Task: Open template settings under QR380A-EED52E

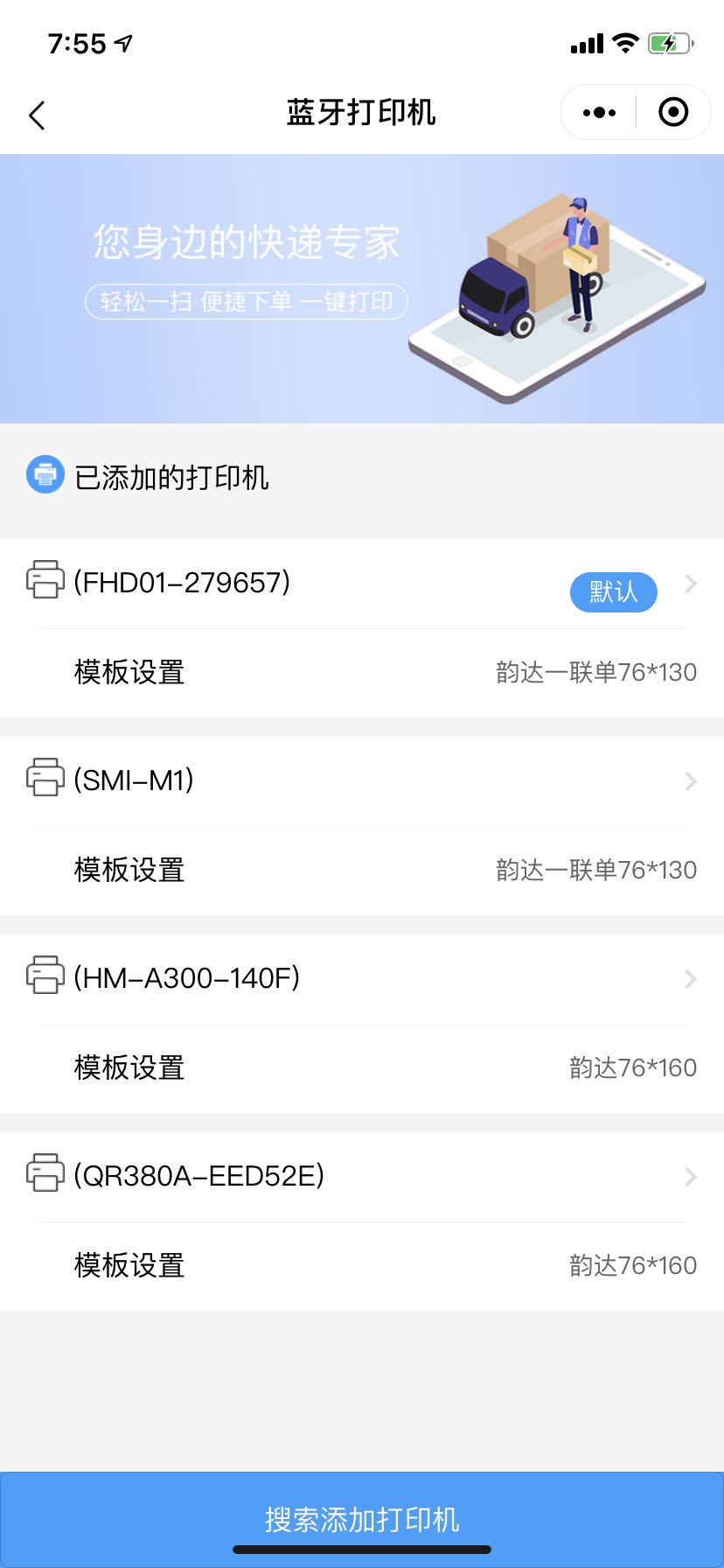Action: (x=362, y=1266)
